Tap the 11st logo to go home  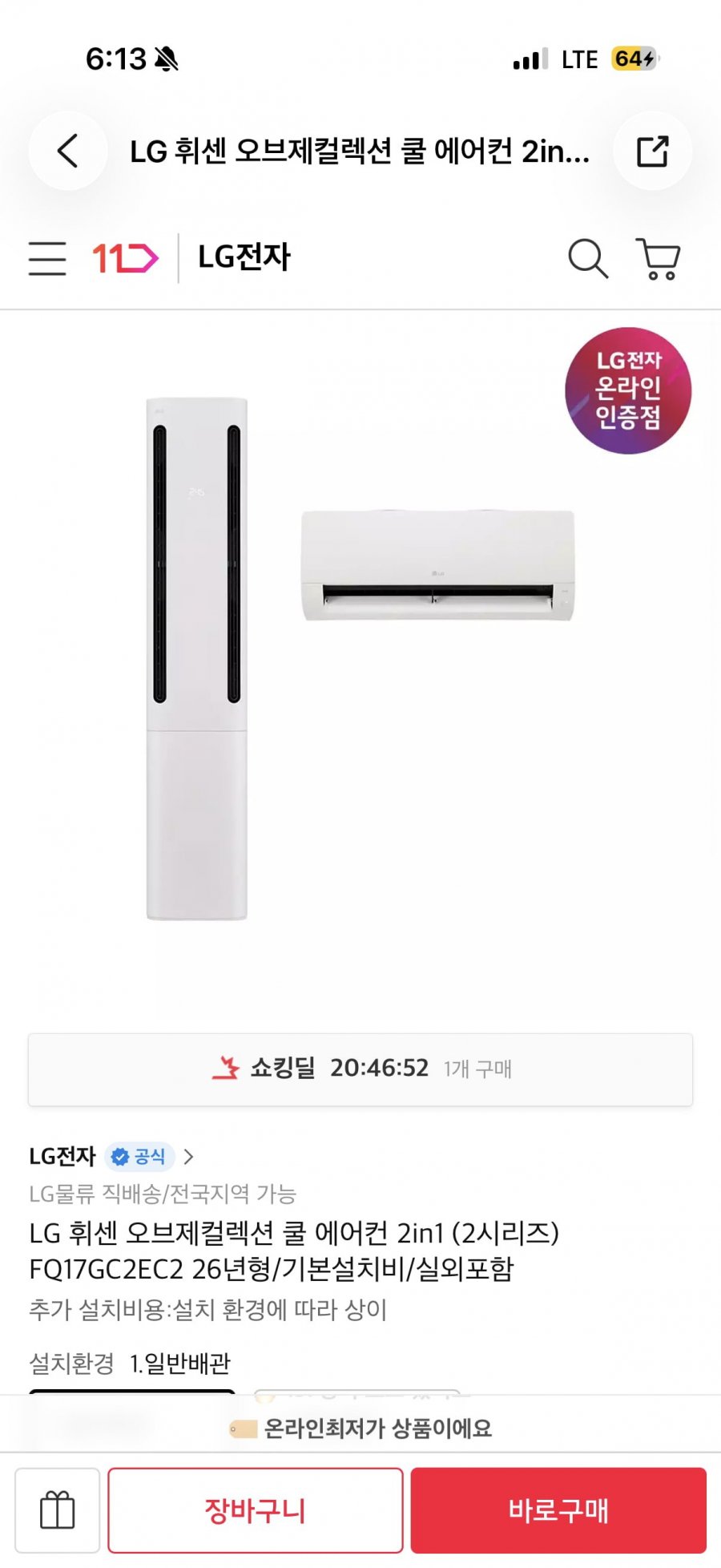click(x=125, y=258)
